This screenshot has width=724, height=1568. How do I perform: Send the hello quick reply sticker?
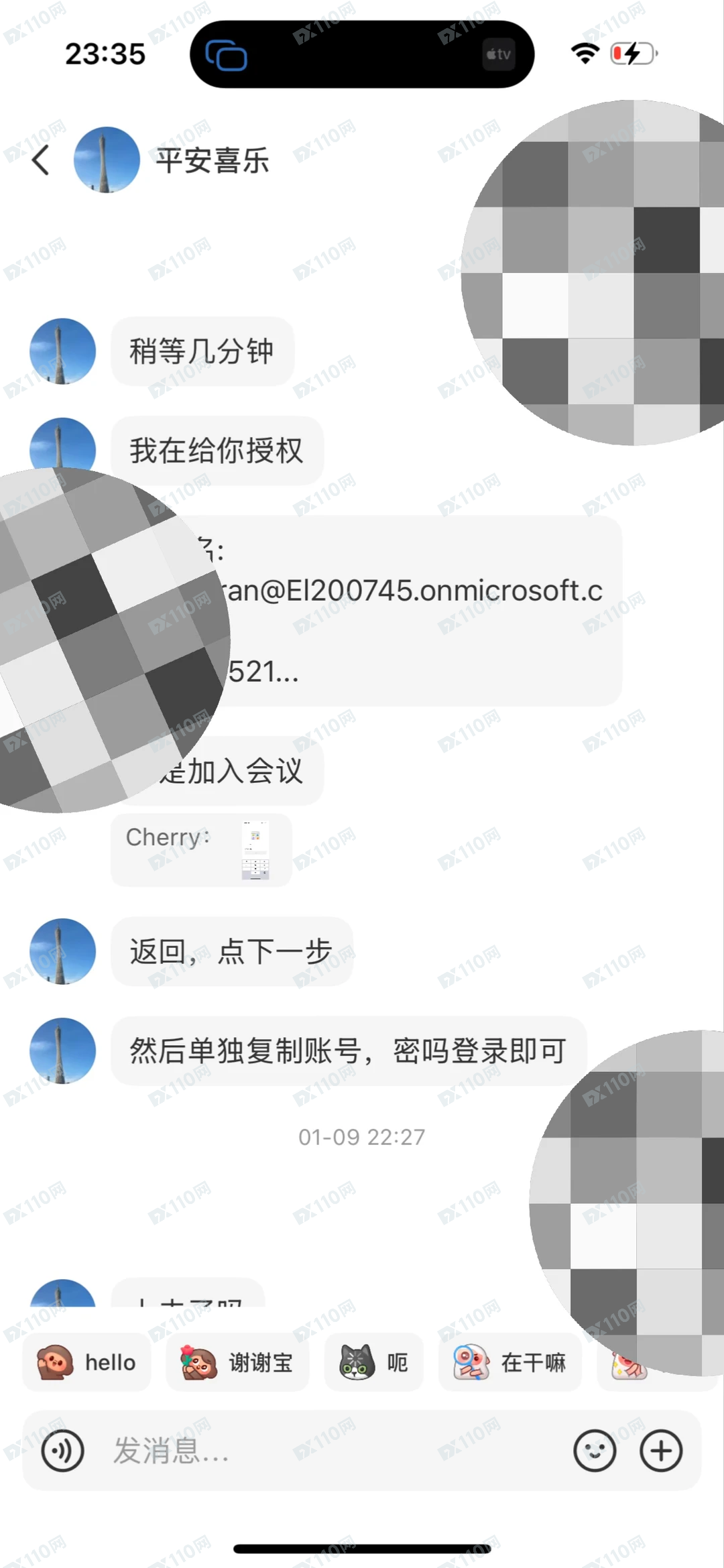point(87,1363)
